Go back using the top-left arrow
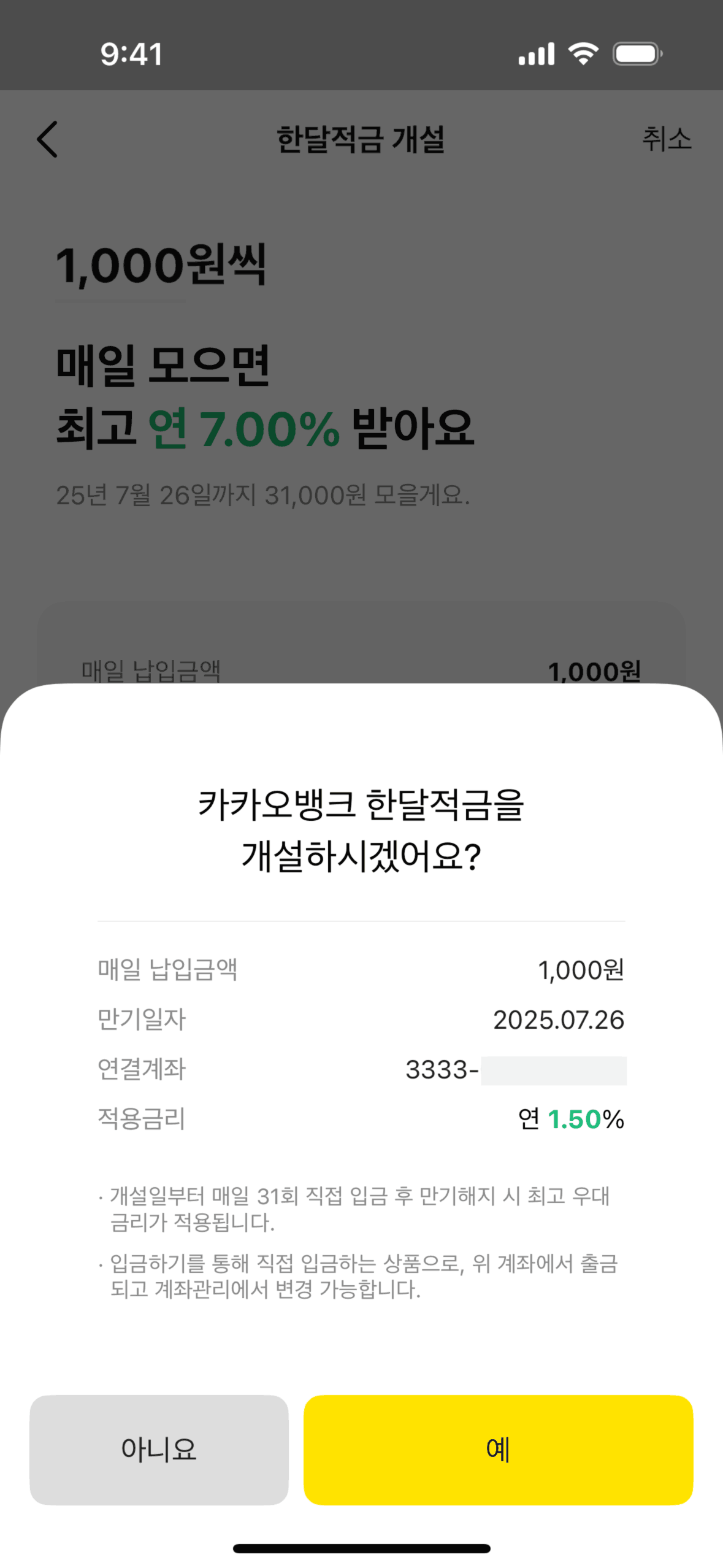 [x=48, y=139]
